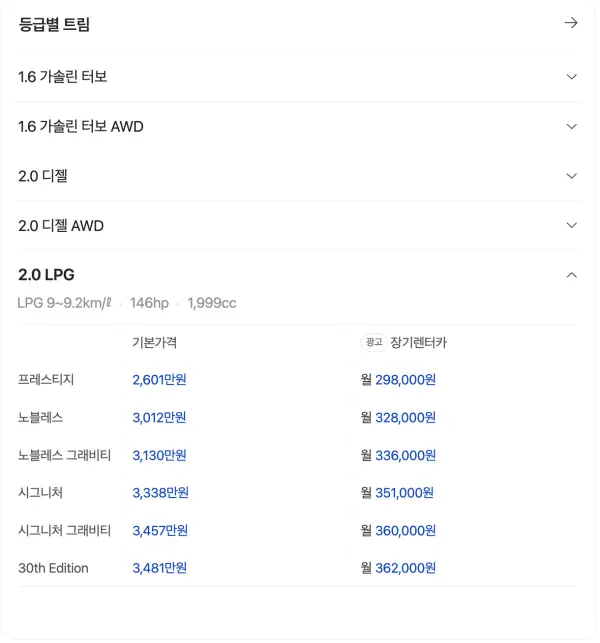
Task: Open the 노블레스 그래비티 3,130만원 price
Action: pos(159,455)
